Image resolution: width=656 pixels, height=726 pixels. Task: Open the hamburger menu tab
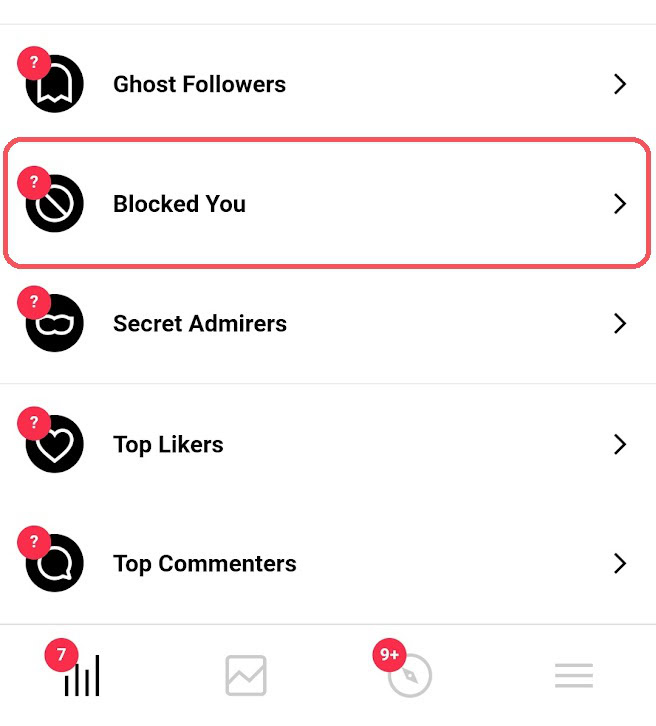coord(574,677)
